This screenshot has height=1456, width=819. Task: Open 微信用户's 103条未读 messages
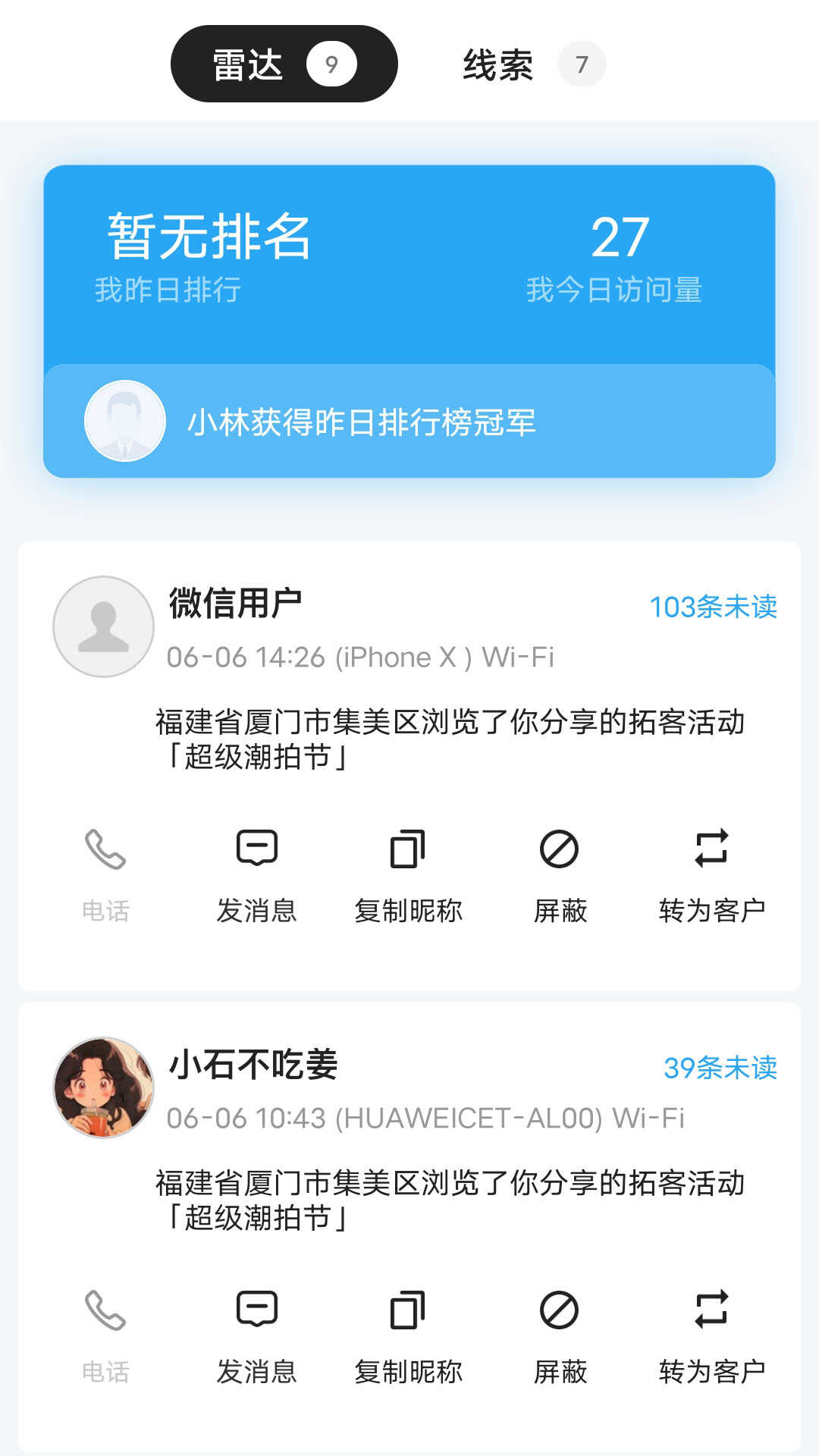point(713,607)
